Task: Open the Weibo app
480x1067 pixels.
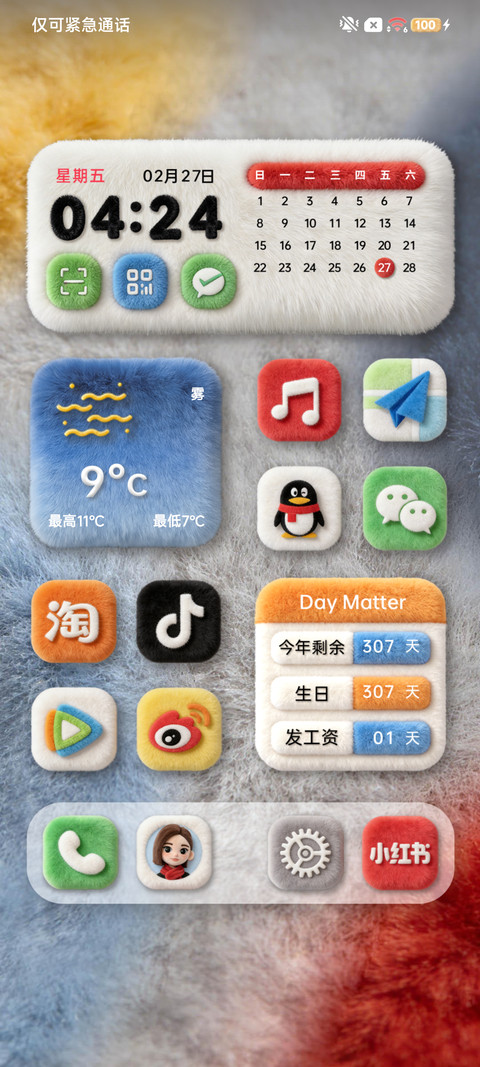Action: pos(178,729)
